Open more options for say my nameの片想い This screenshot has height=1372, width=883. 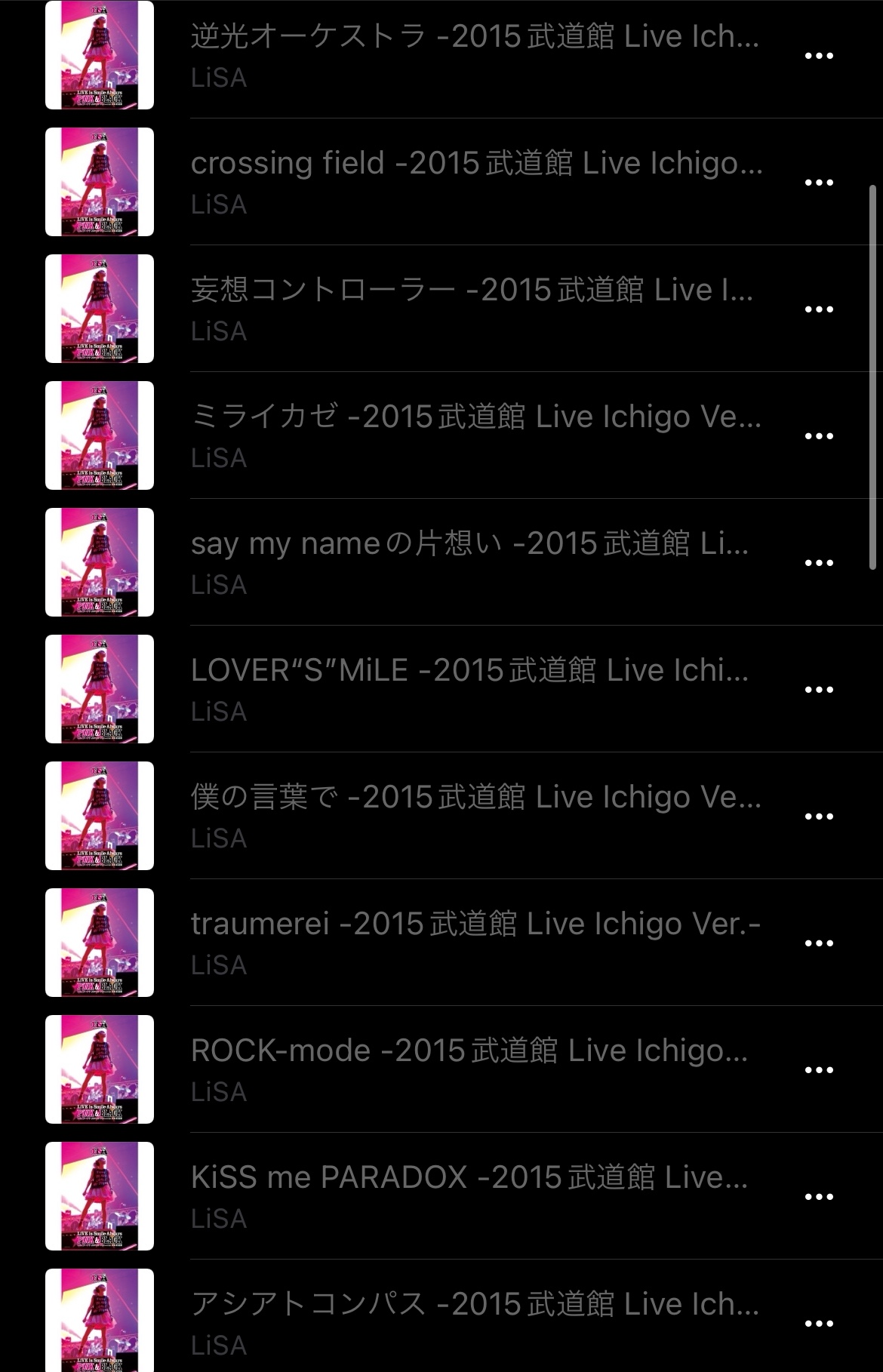tap(819, 563)
